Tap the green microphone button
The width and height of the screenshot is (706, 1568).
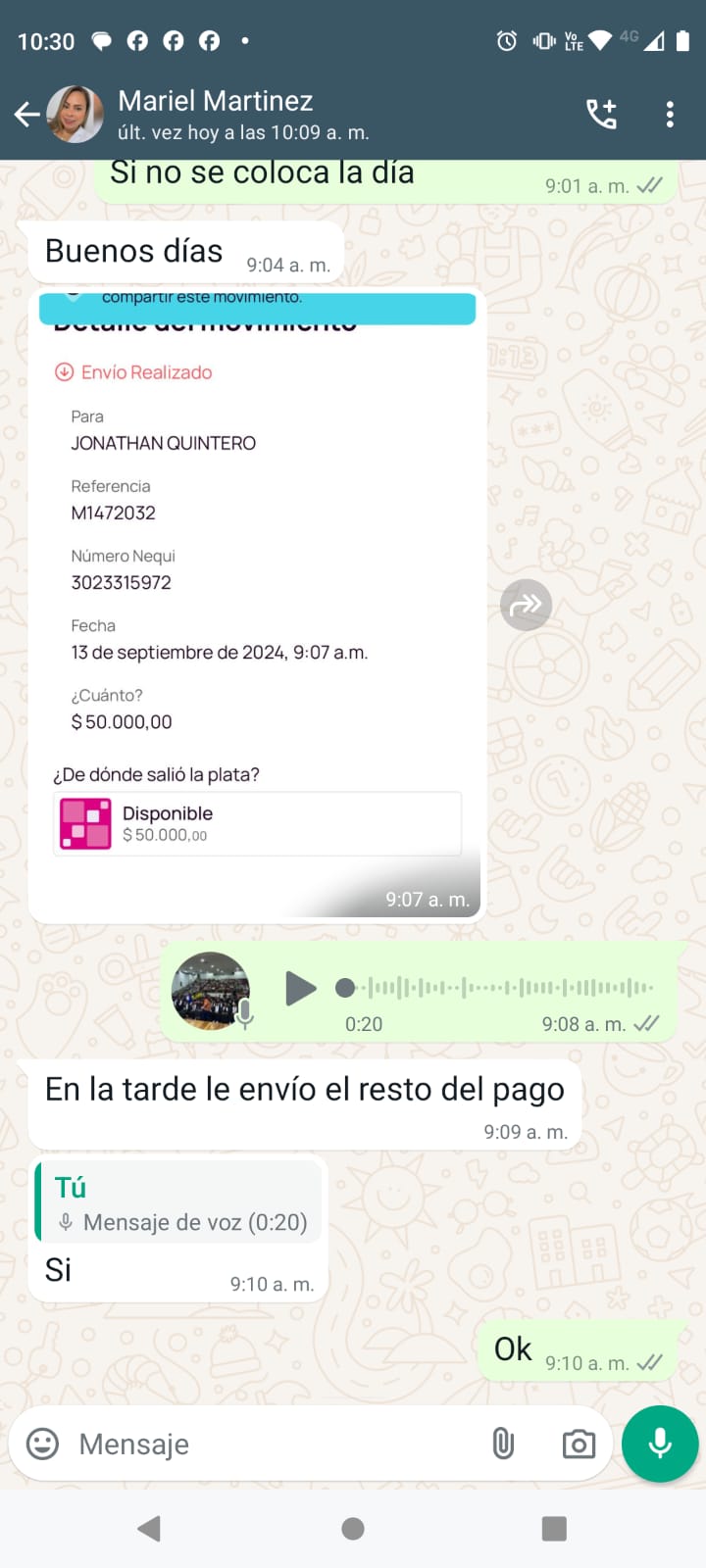pyautogui.click(x=660, y=1444)
